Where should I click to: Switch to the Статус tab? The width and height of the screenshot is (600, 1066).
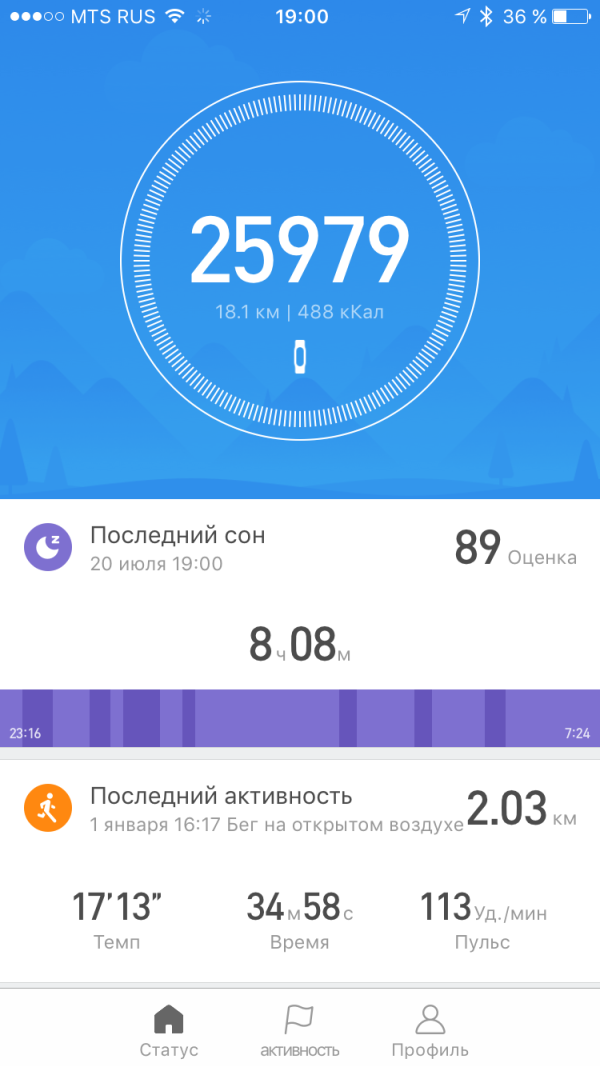click(x=169, y=1030)
